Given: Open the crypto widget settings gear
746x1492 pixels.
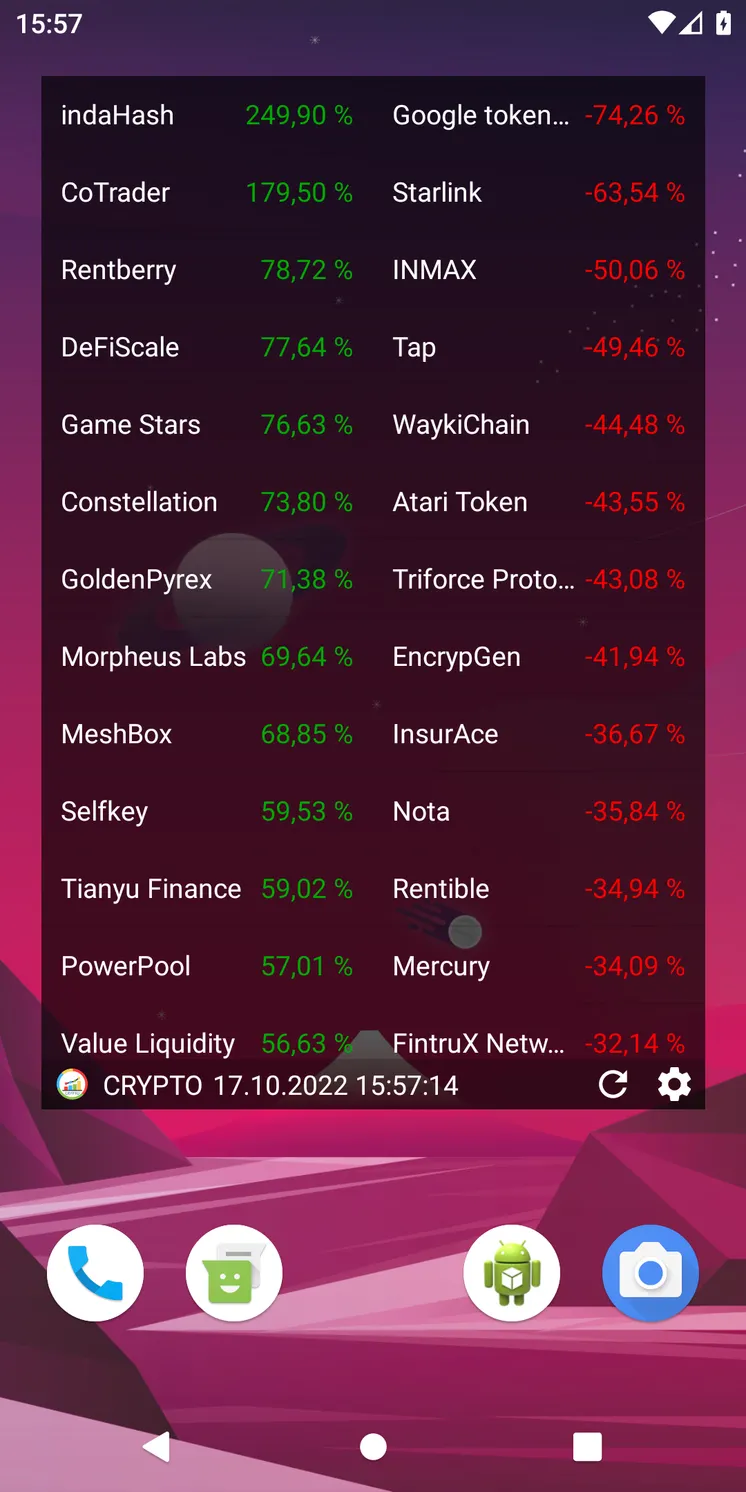Looking at the screenshot, I should [x=674, y=1084].
